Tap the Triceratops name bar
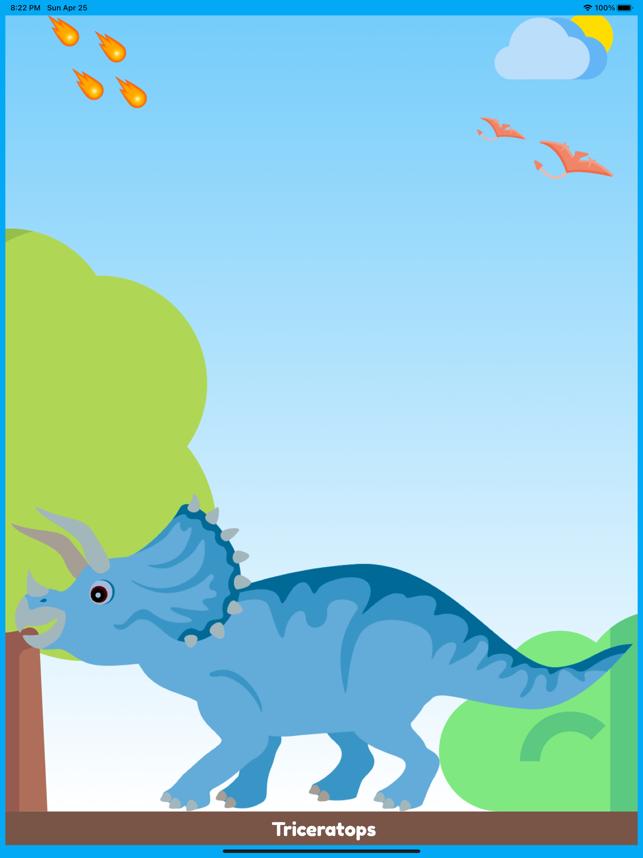The width and height of the screenshot is (643, 858). (x=322, y=829)
